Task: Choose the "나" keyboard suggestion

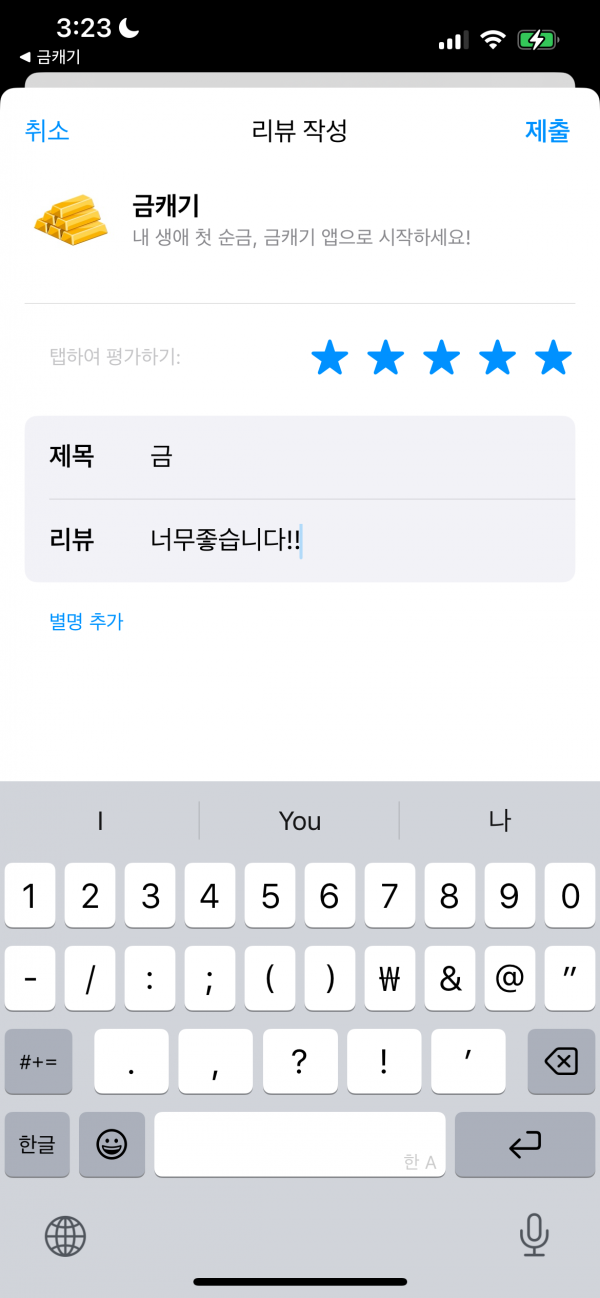Action: (x=500, y=821)
